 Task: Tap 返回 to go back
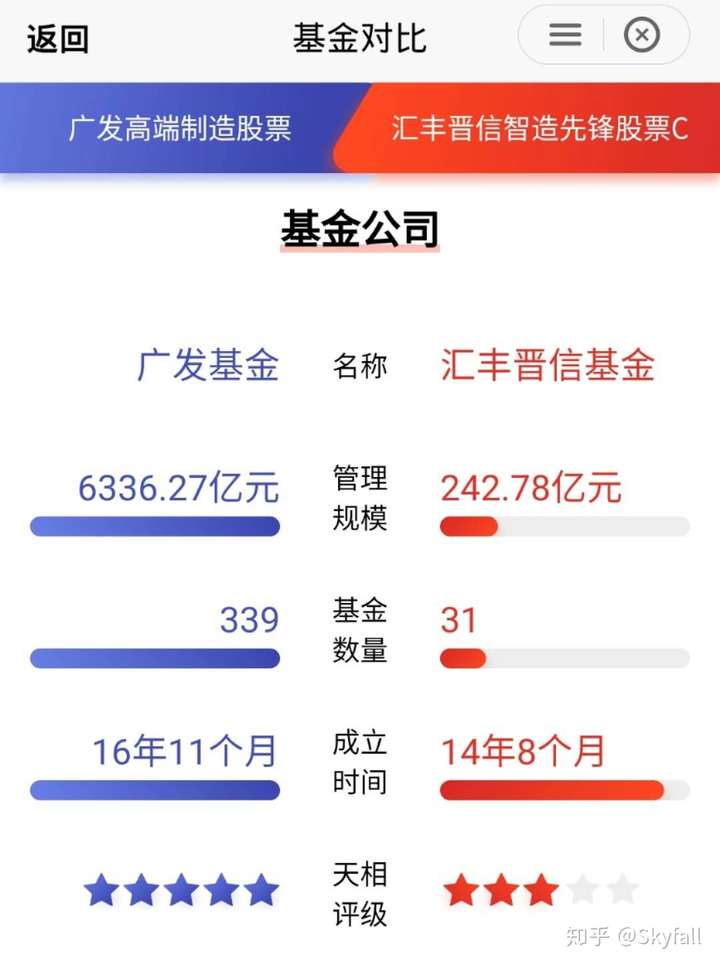(58, 38)
